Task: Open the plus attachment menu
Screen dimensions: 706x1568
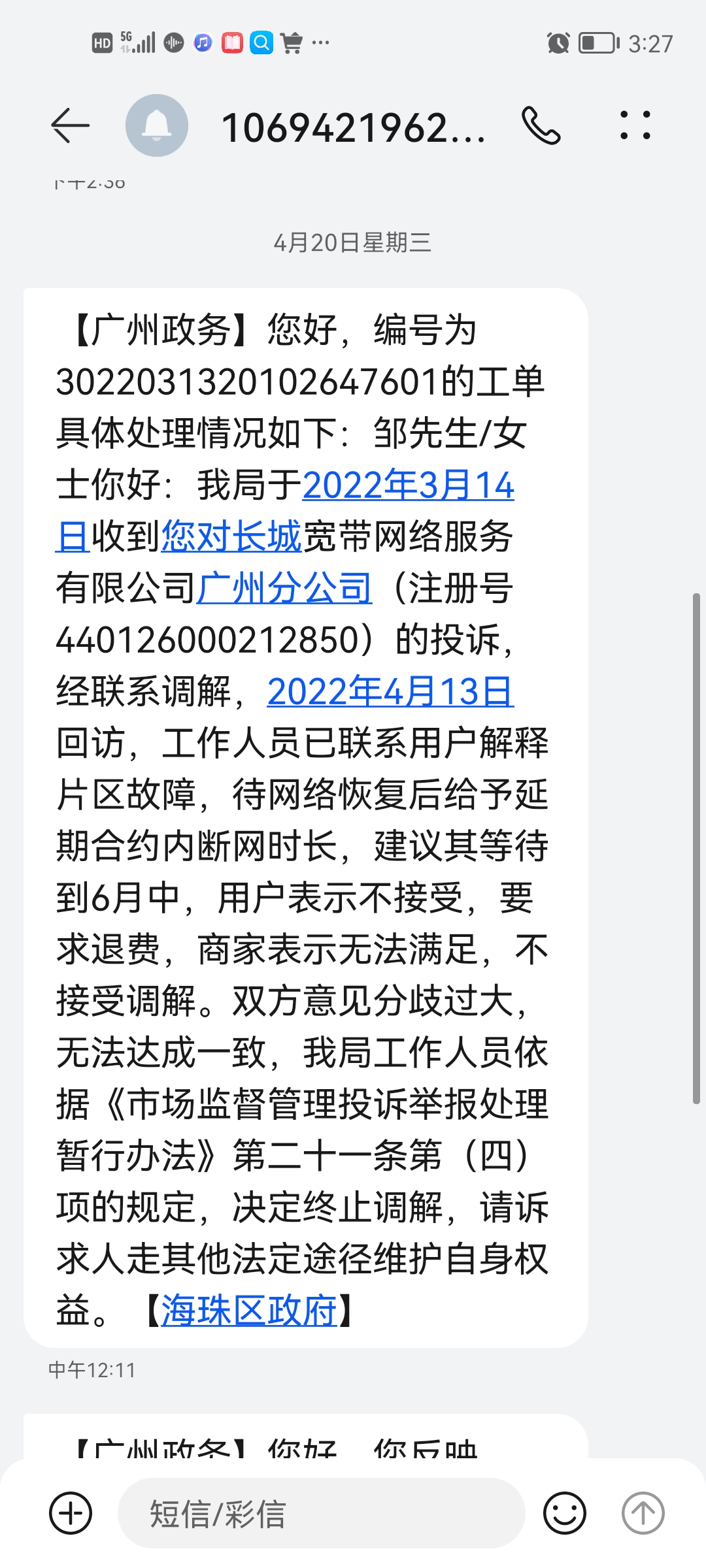Action: tap(71, 1513)
